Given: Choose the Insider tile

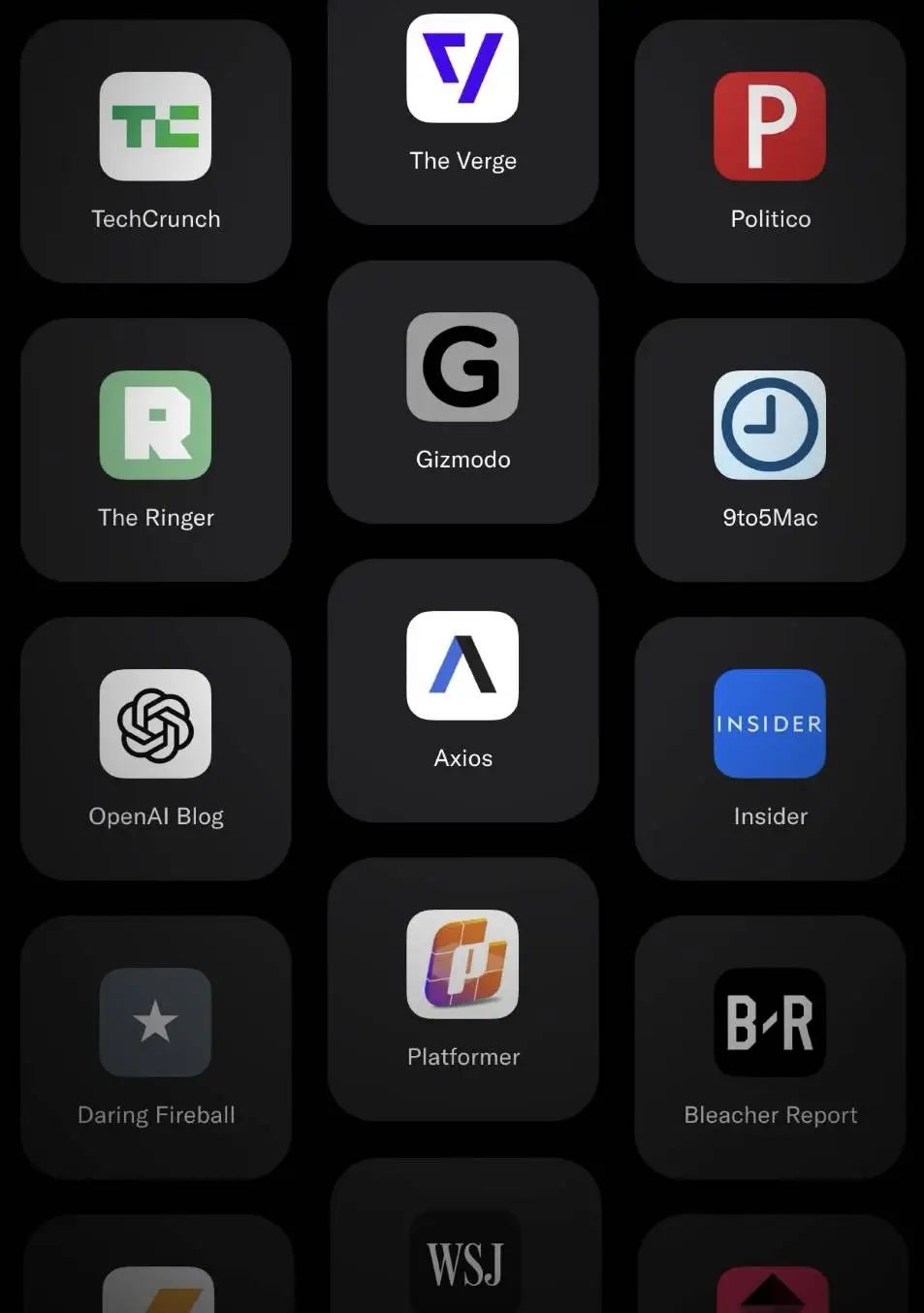Looking at the screenshot, I should [770, 748].
